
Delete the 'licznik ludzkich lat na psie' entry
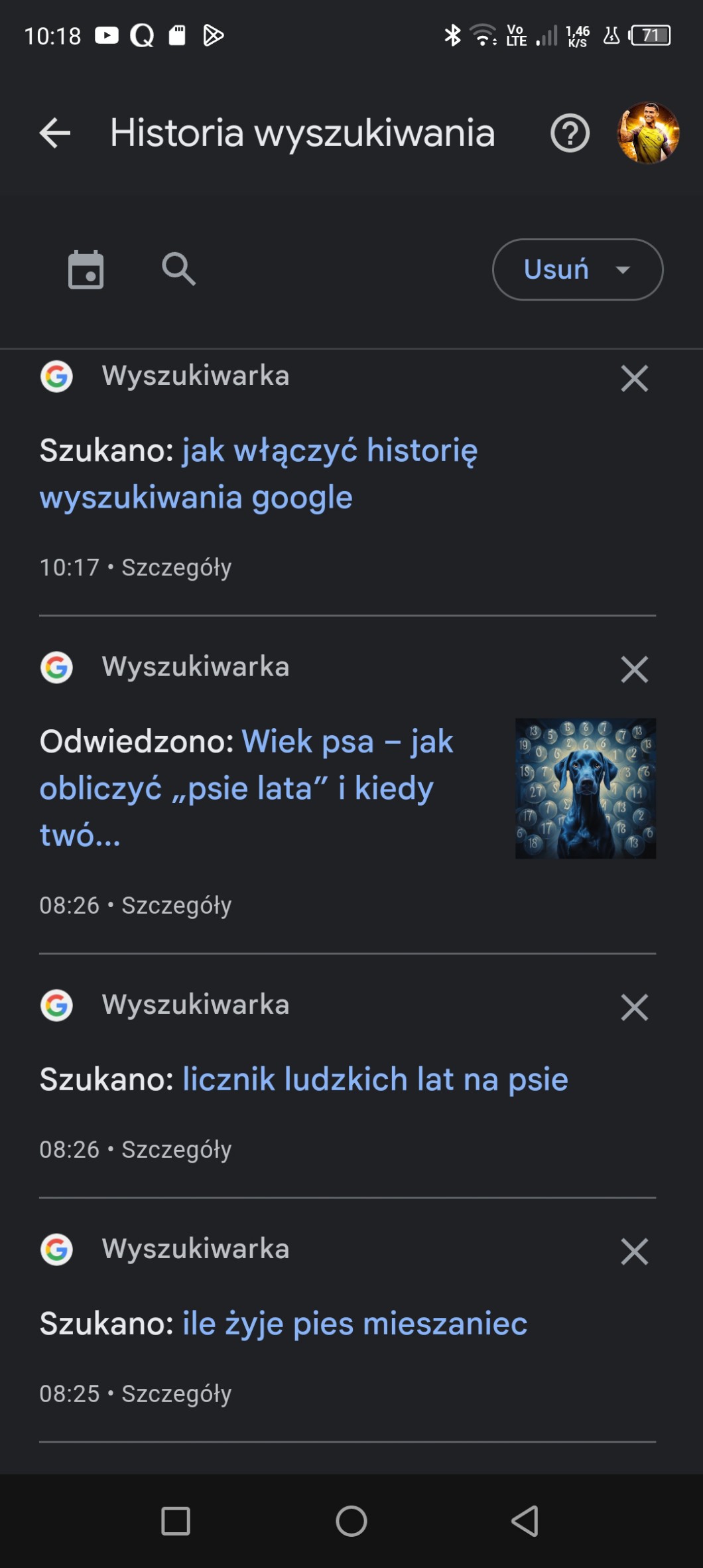point(634,1007)
